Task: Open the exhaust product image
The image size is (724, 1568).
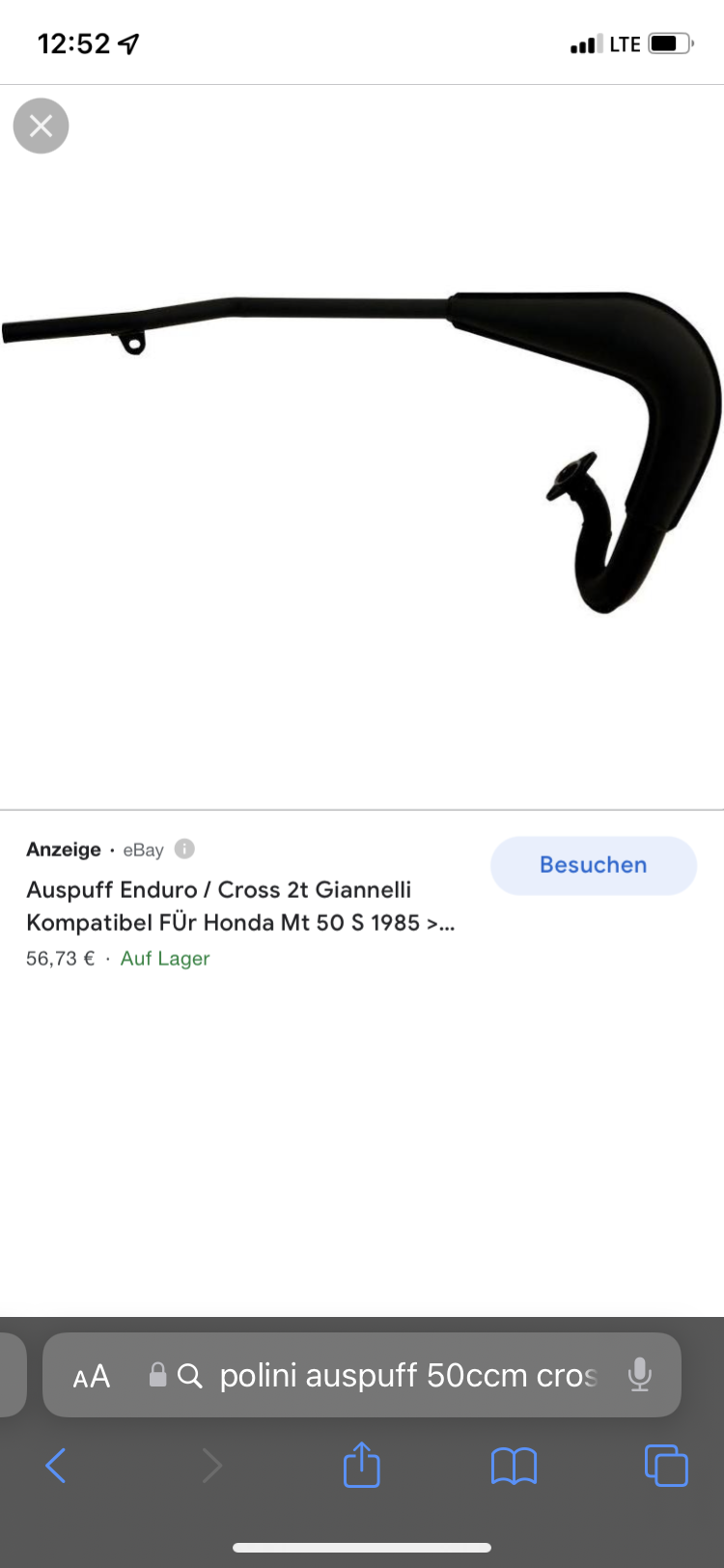Action: tap(362, 449)
